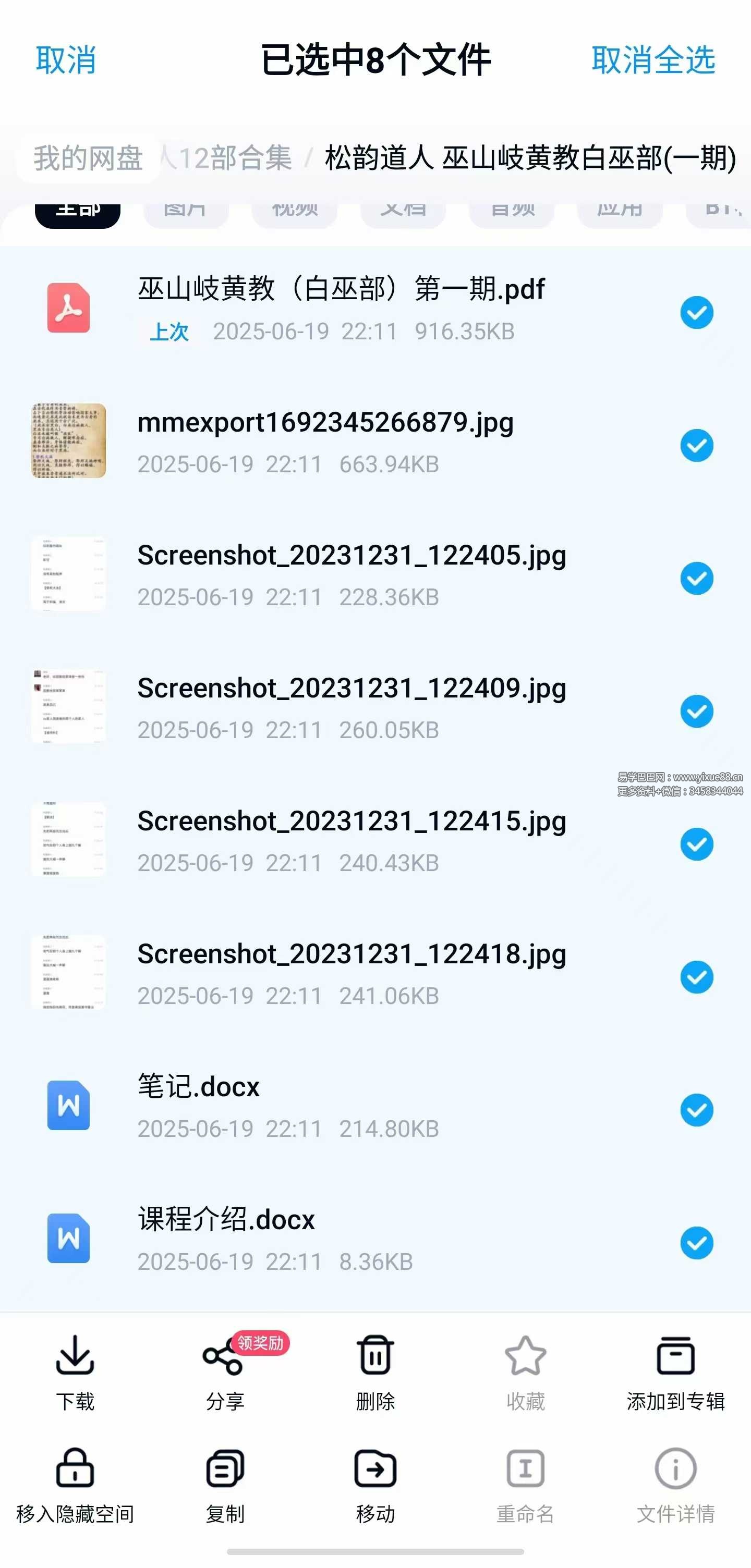Tap 取消 to exit selection mode
The image size is (751, 1568).
coord(66,60)
